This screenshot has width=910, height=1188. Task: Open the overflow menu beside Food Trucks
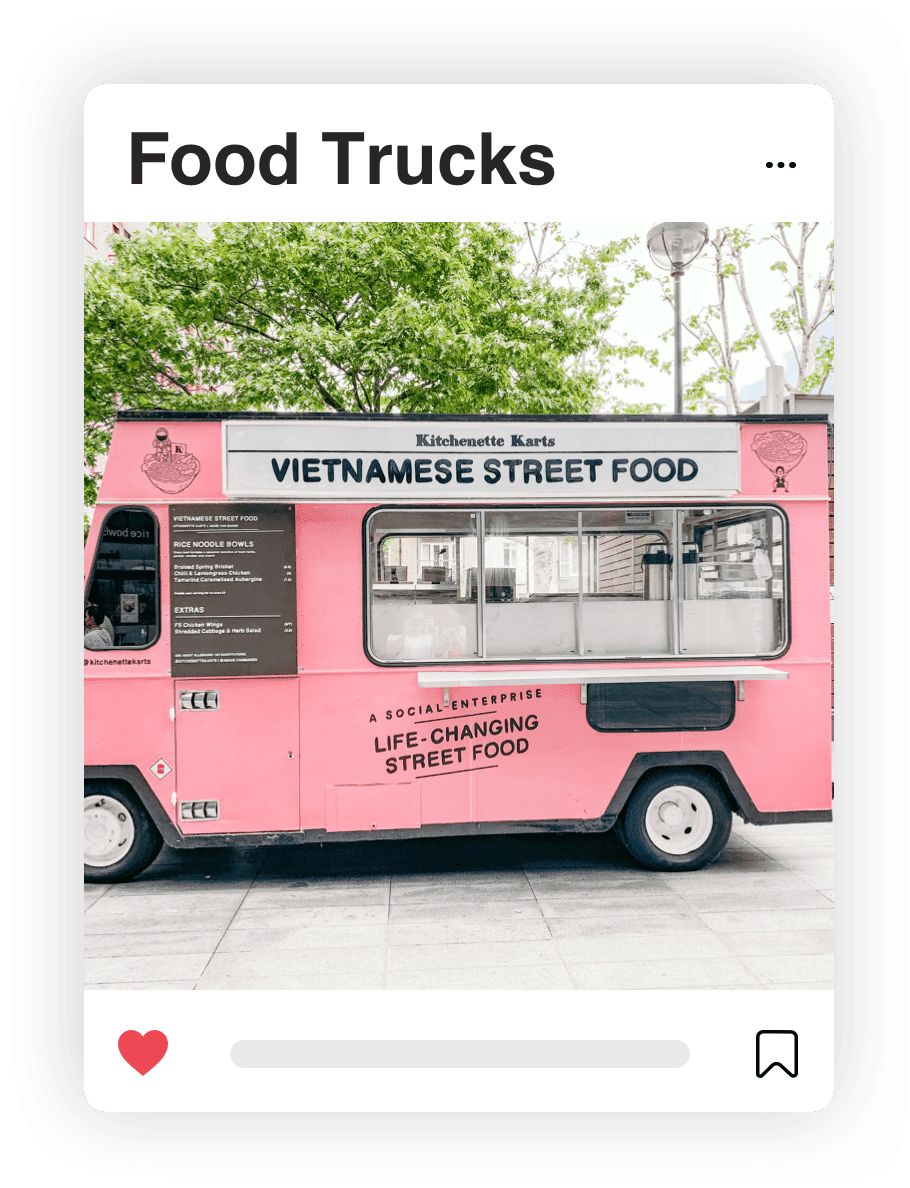[x=780, y=165]
